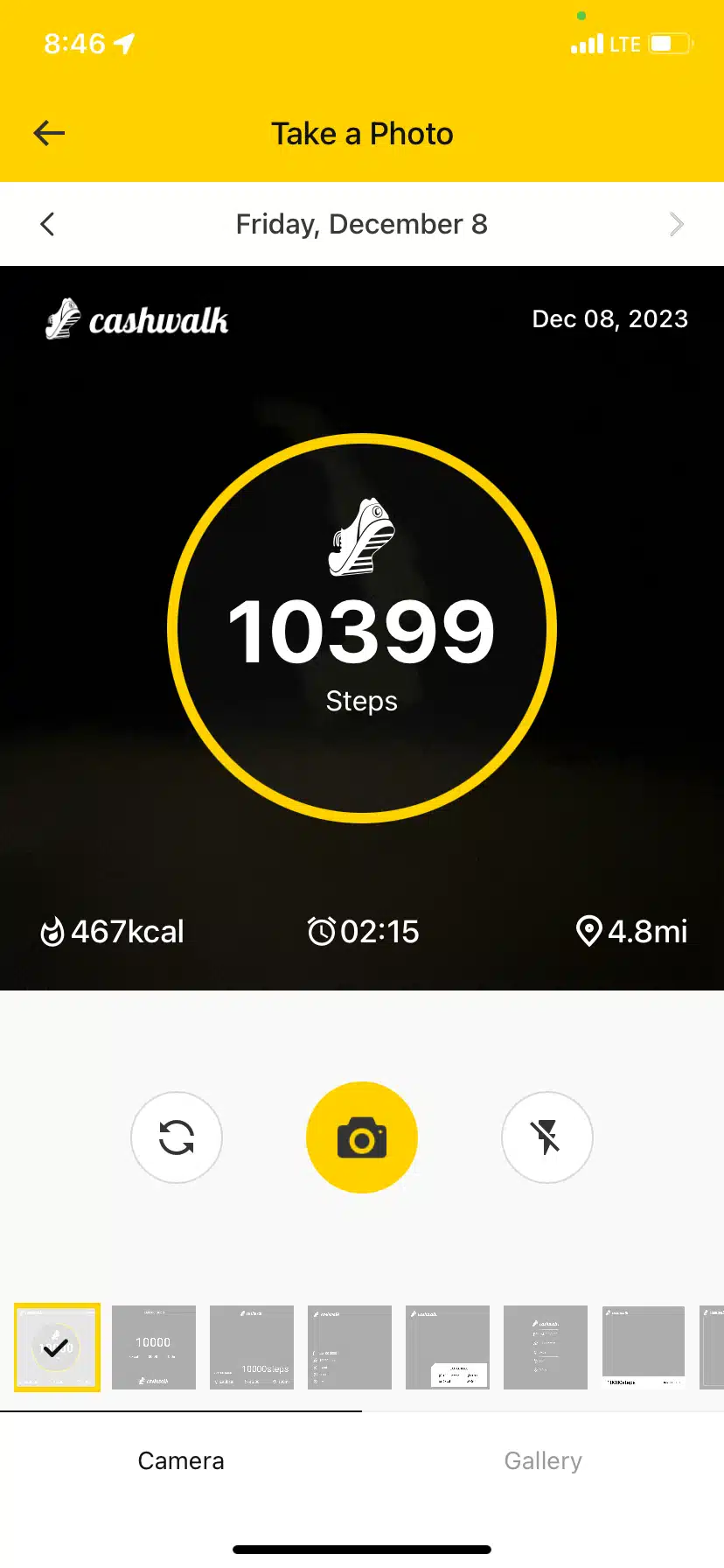724x1568 pixels.
Task: Flip the camera
Action: pos(177,1137)
